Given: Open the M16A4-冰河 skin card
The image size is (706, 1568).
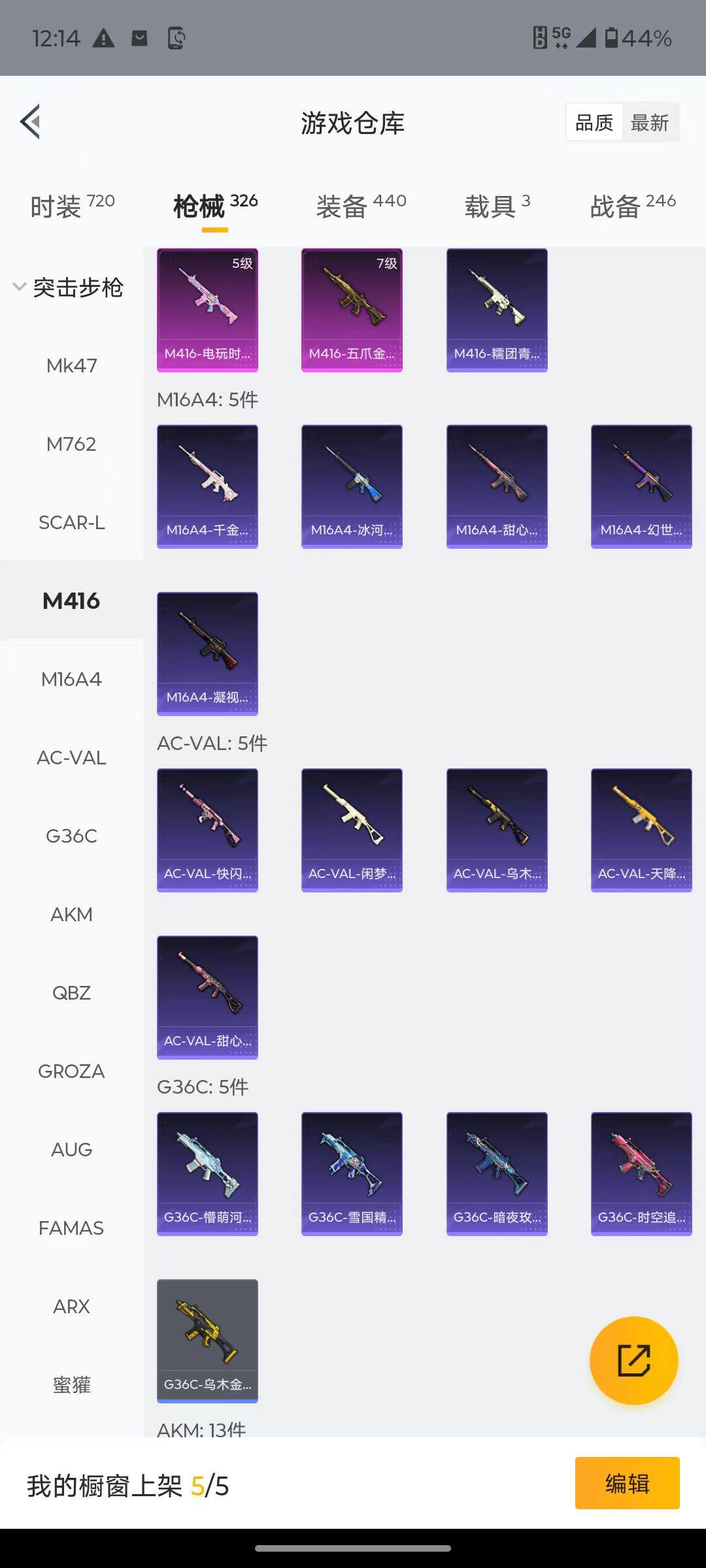Looking at the screenshot, I should coord(352,486).
